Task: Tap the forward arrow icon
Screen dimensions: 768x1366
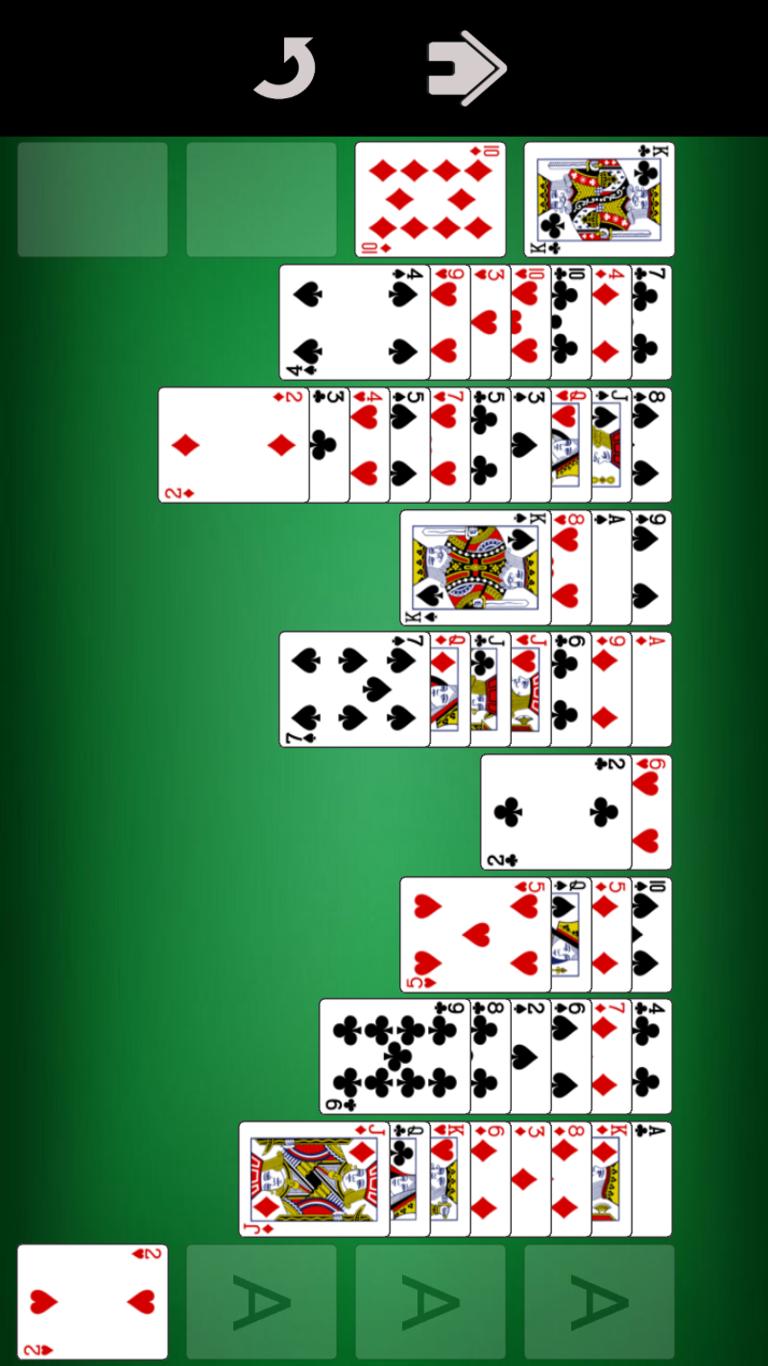Action: click(467, 69)
